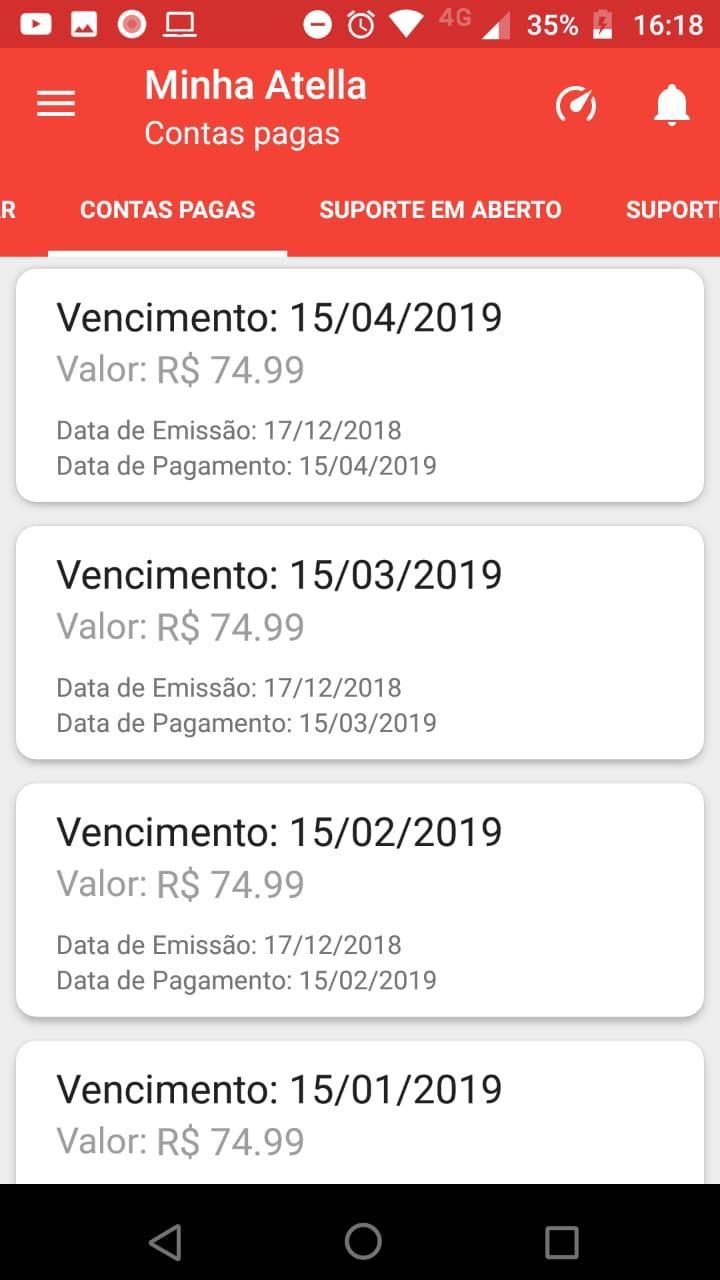The width and height of the screenshot is (720, 1280).
Task: Tap the system home button
Action: [362, 1241]
